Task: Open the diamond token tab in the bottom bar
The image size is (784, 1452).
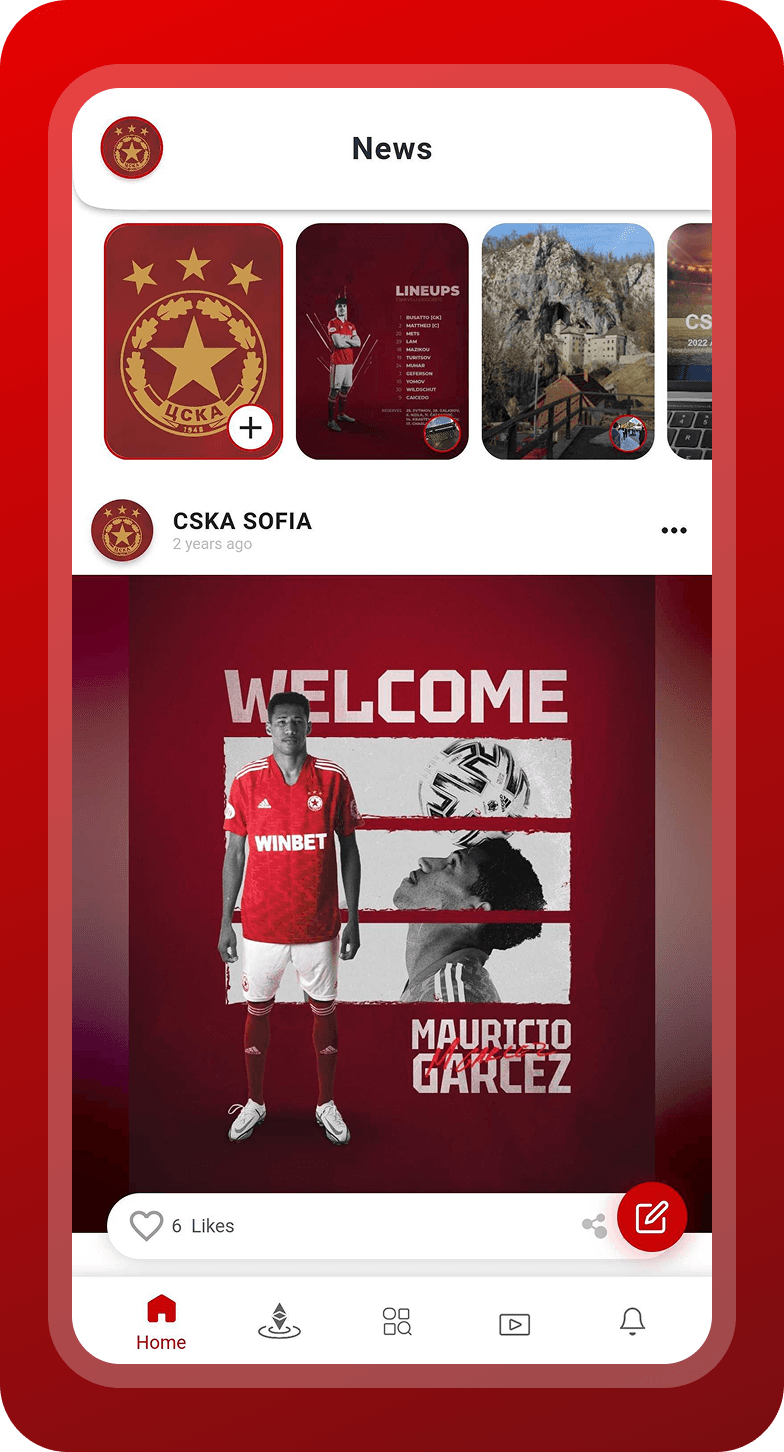Action: (279, 1322)
